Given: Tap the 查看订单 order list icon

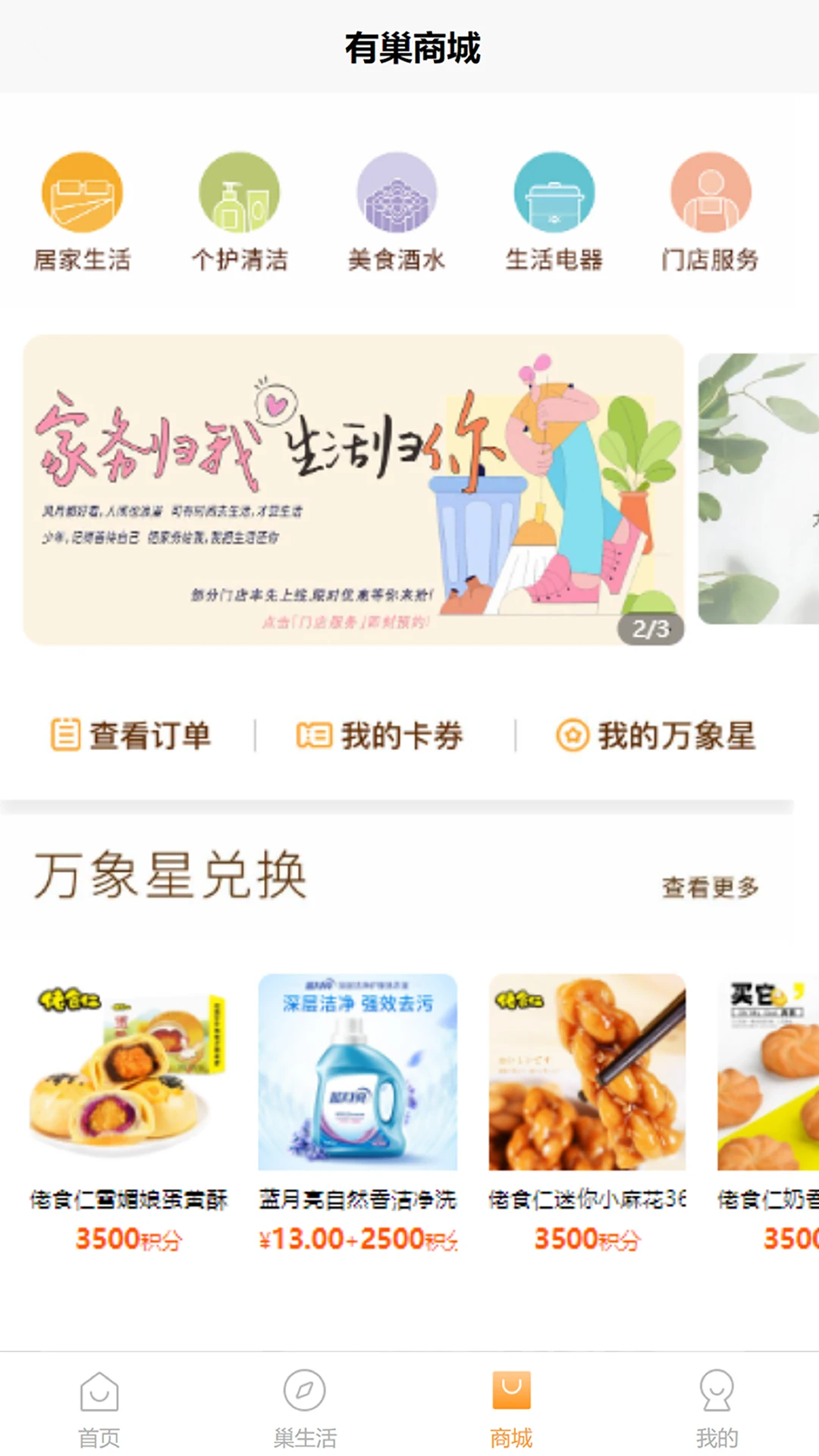Looking at the screenshot, I should [67, 734].
